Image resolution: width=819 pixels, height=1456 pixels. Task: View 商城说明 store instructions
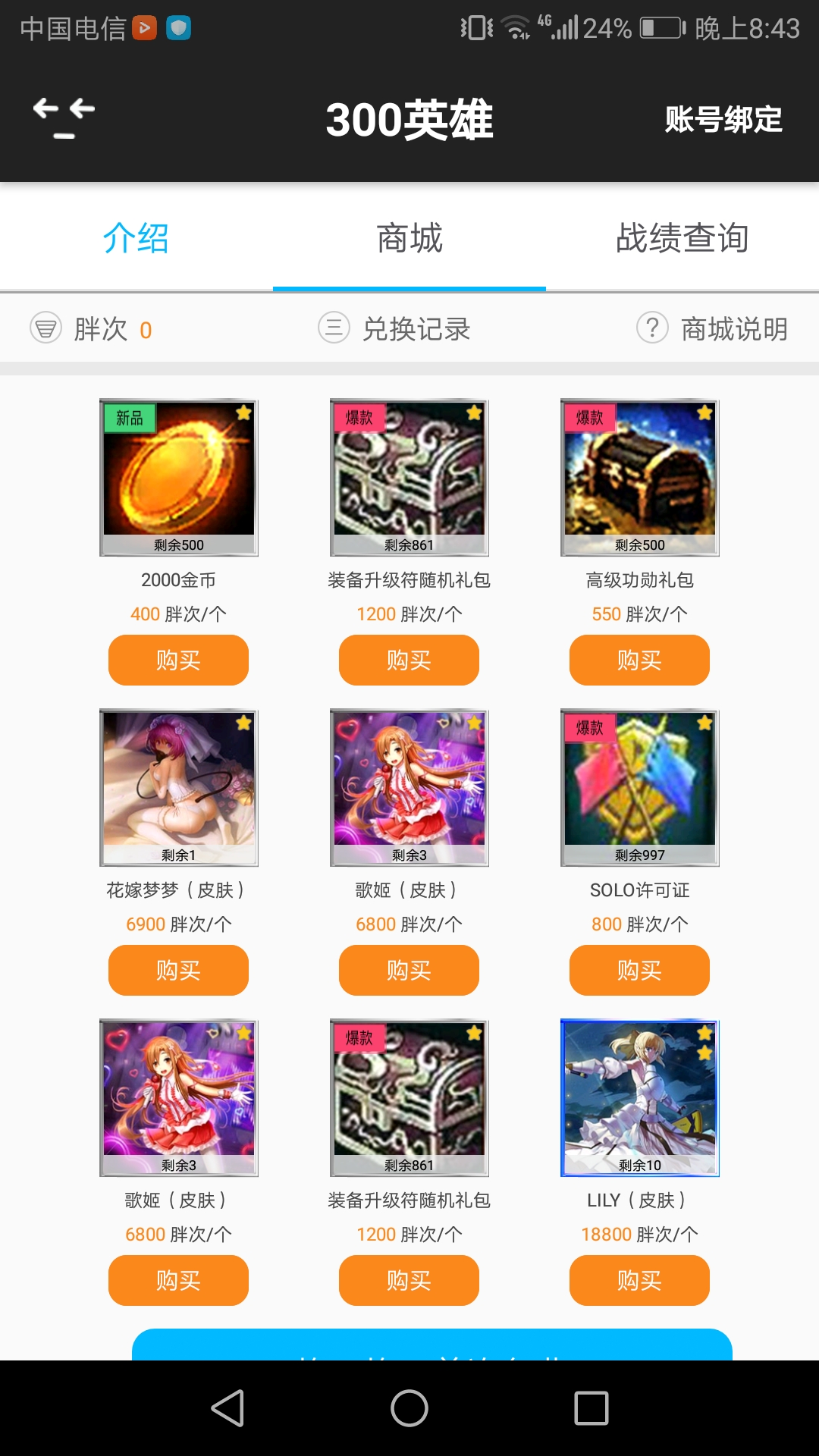coord(712,329)
